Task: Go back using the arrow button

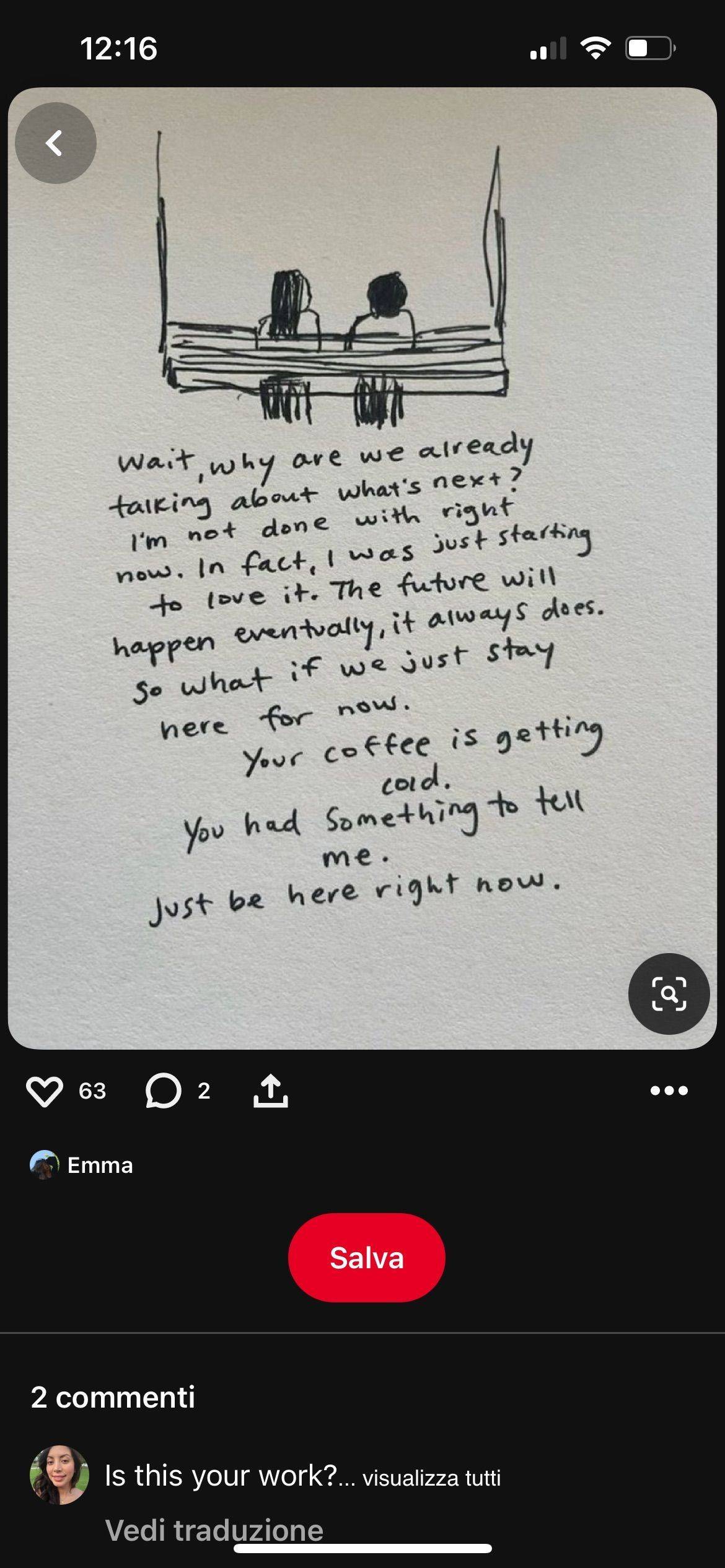Action: point(55,143)
